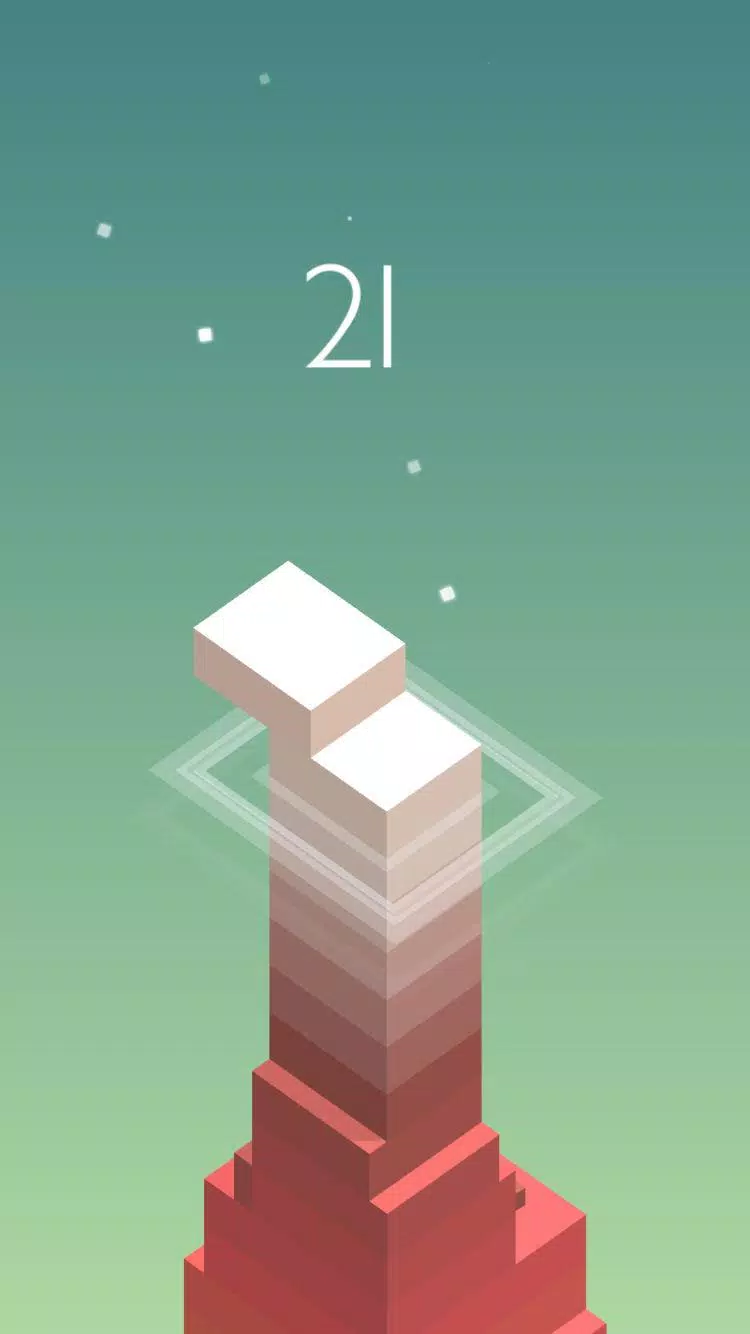Drop the moving white block onto the tower
The height and width of the screenshot is (1334, 750).
coord(300,640)
